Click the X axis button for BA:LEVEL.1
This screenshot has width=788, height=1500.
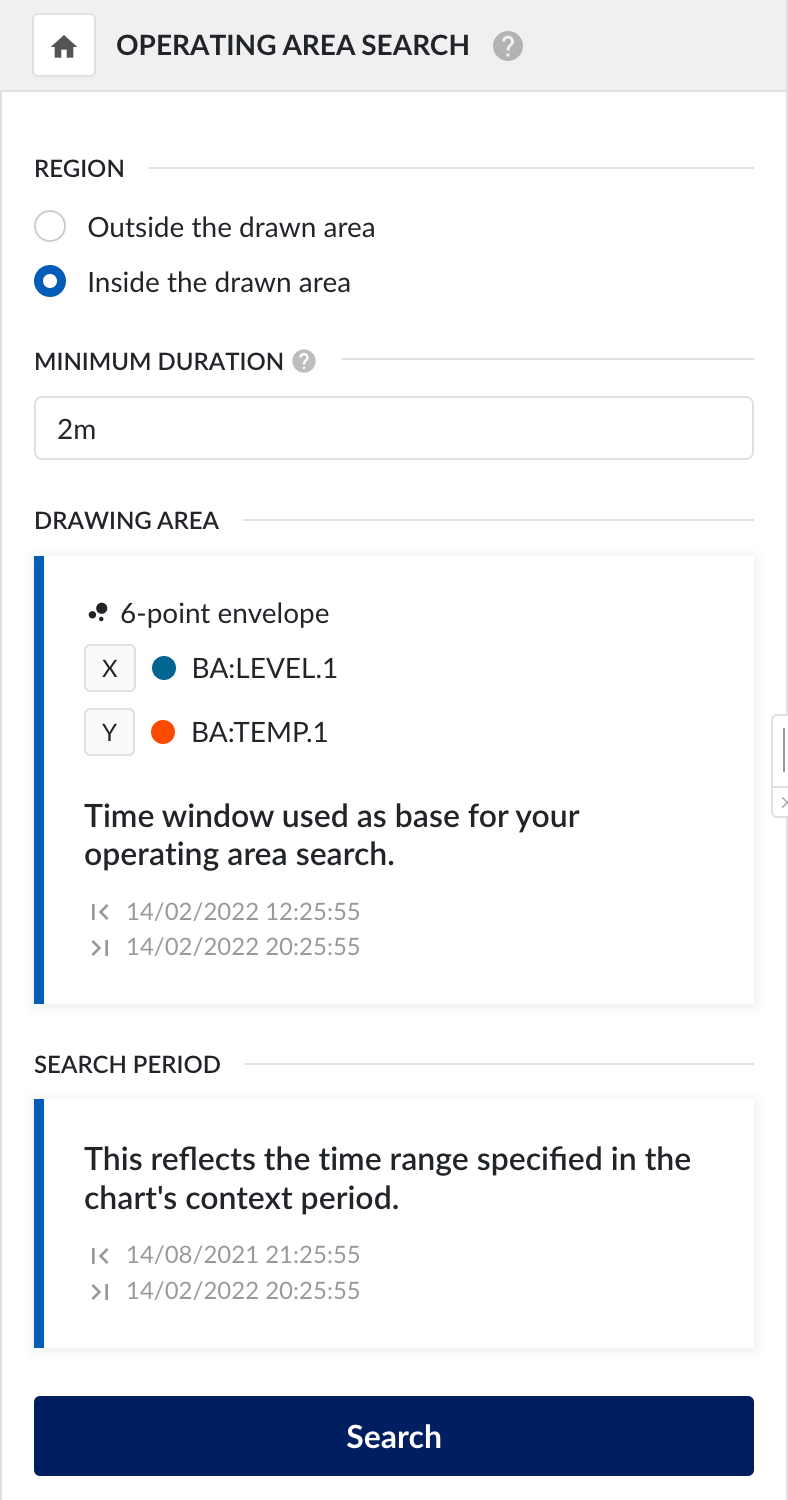[109, 667]
